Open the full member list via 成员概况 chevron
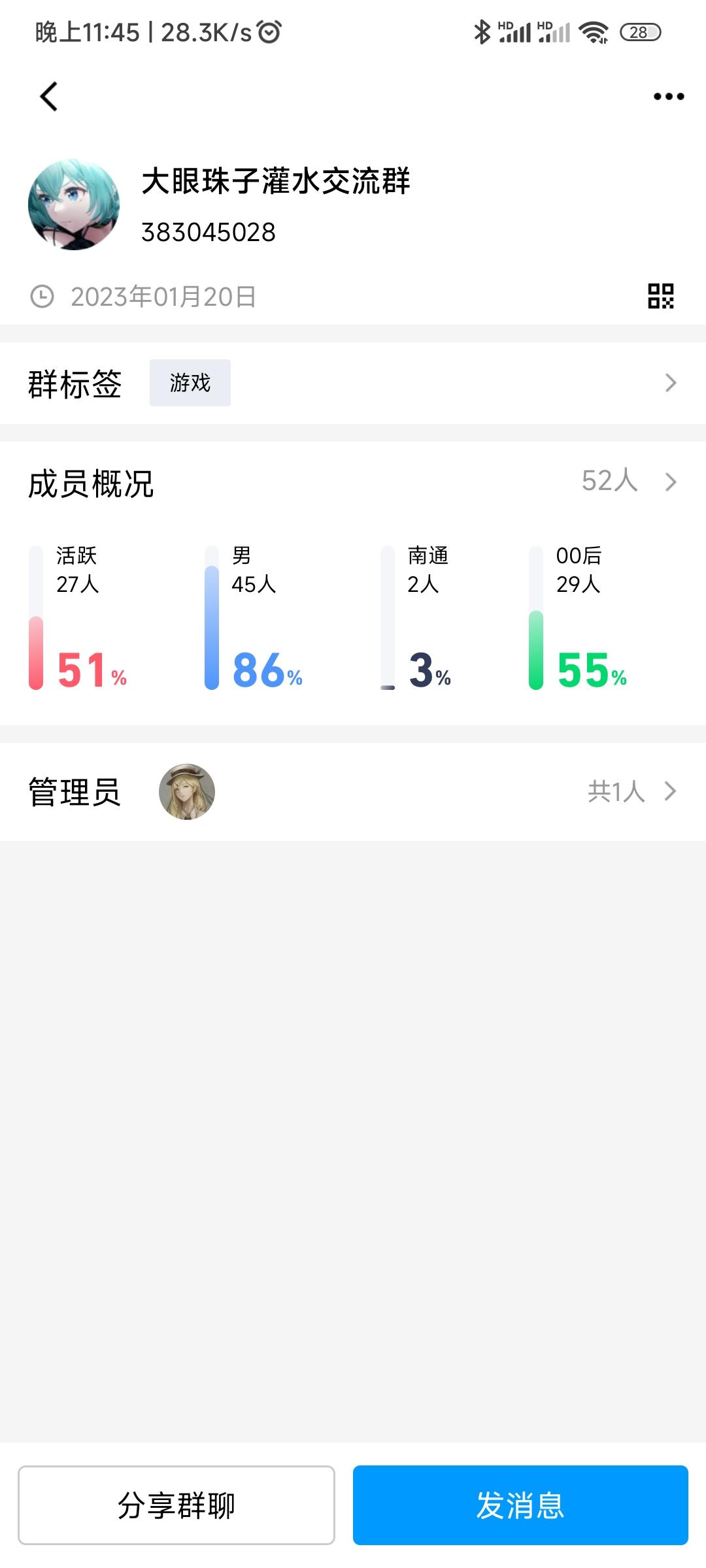This screenshot has width=706, height=1568. [x=671, y=483]
